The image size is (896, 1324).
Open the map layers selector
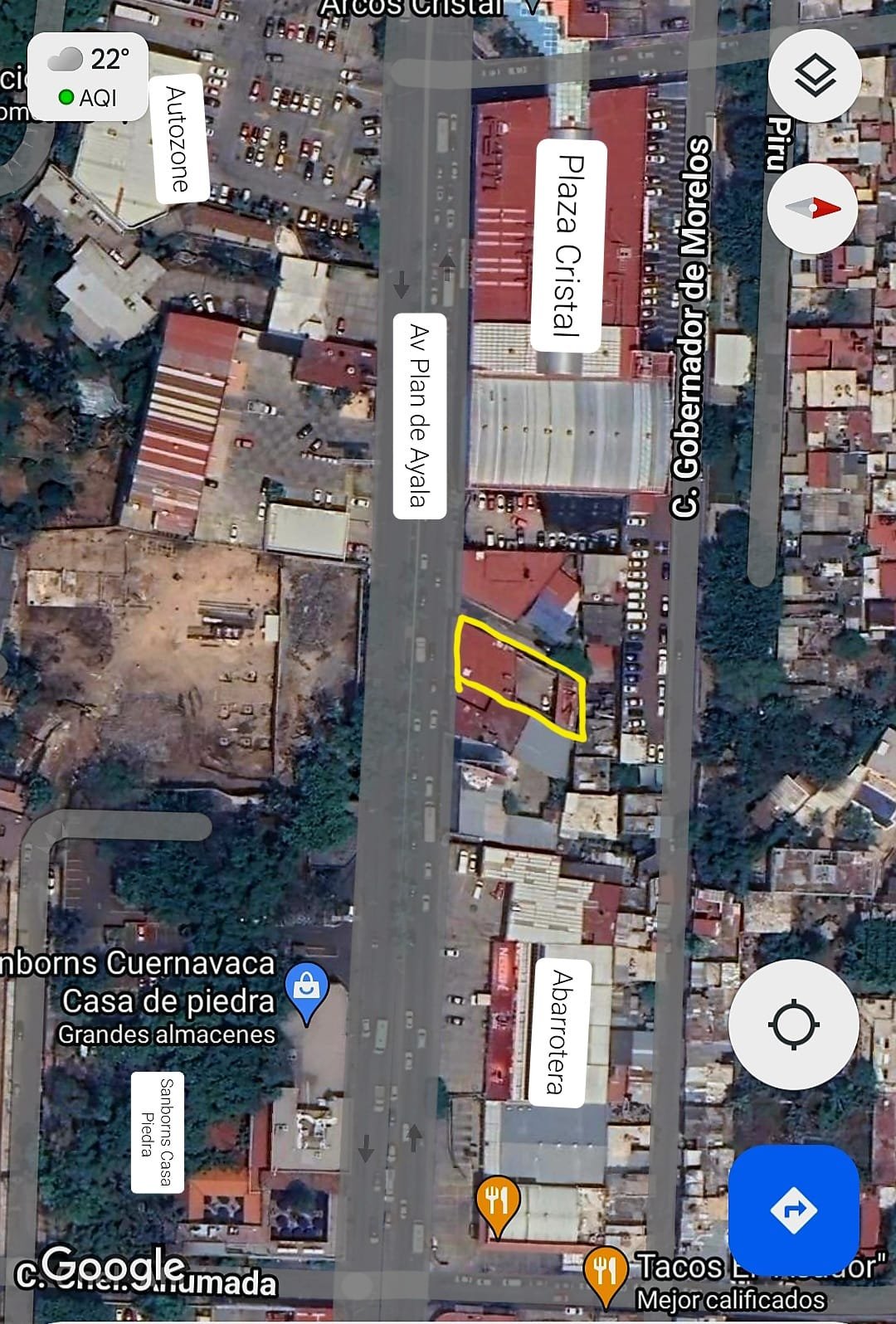(x=815, y=75)
